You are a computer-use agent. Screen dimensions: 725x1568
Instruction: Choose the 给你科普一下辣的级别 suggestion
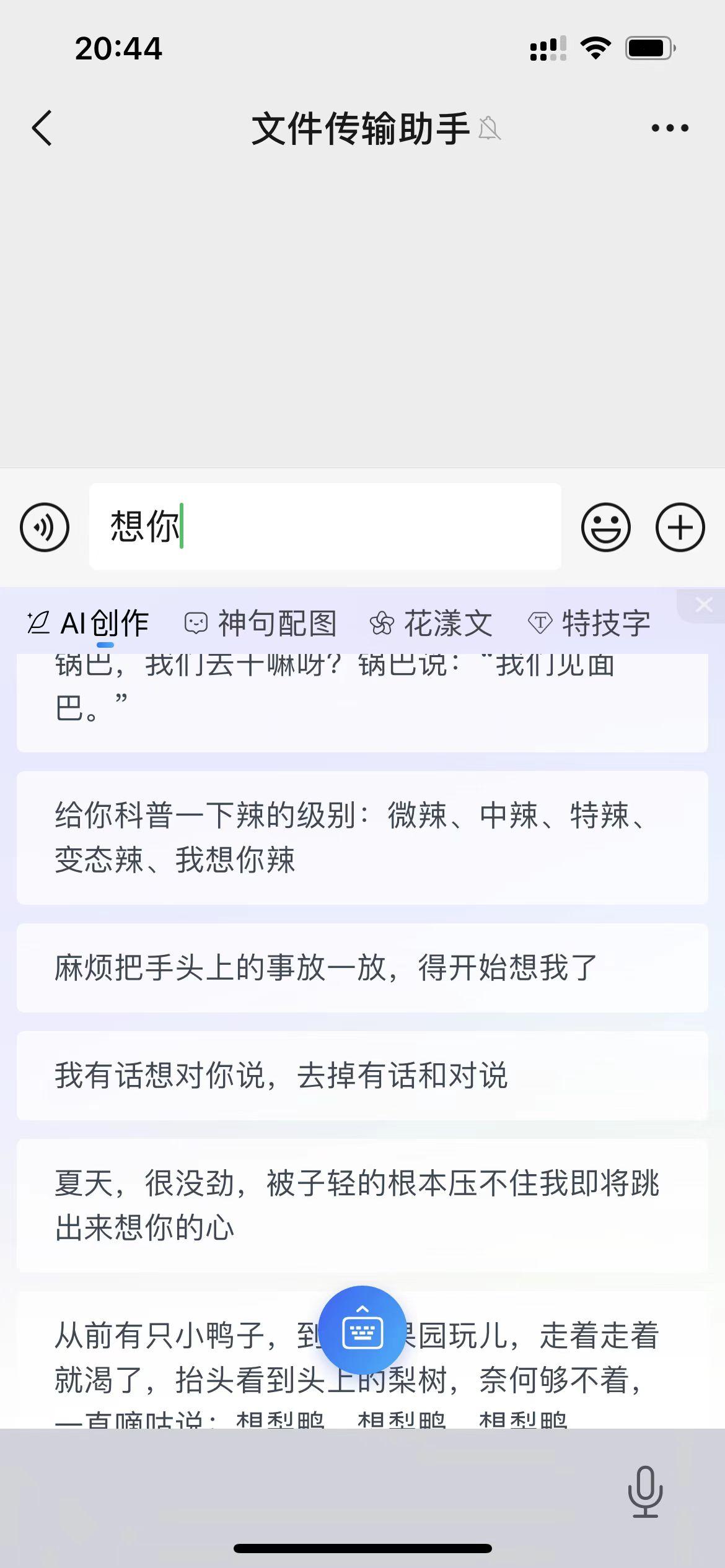tap(362, 838)
